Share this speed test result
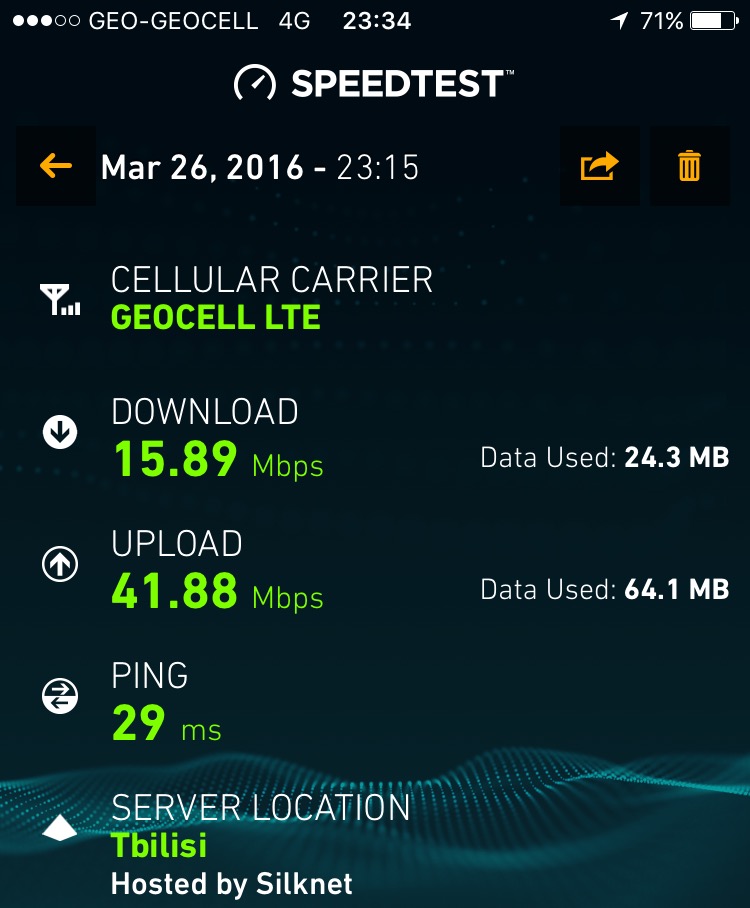 pyautogui.click(x=599, y=166)
